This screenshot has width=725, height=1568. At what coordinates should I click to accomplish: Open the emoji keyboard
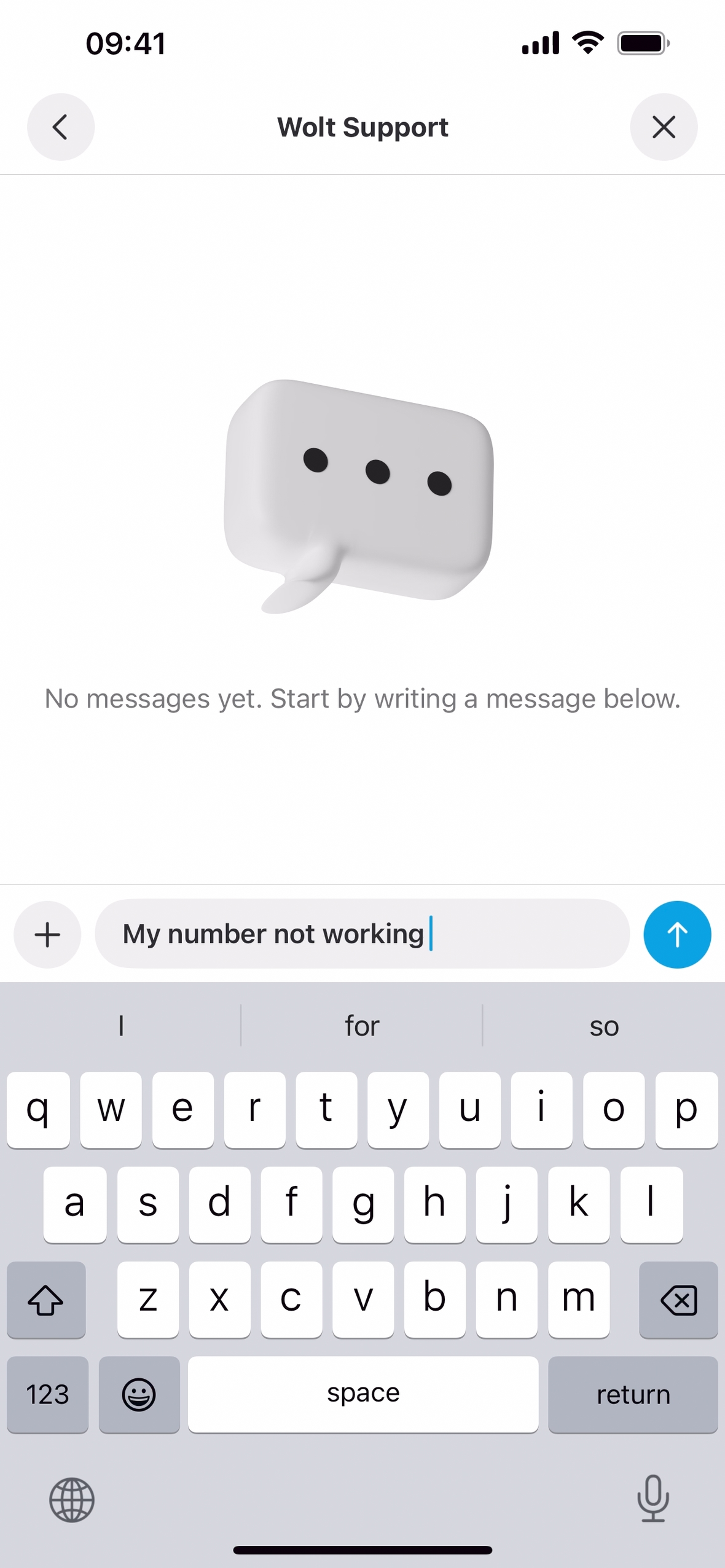click(x=139, y=1394)
